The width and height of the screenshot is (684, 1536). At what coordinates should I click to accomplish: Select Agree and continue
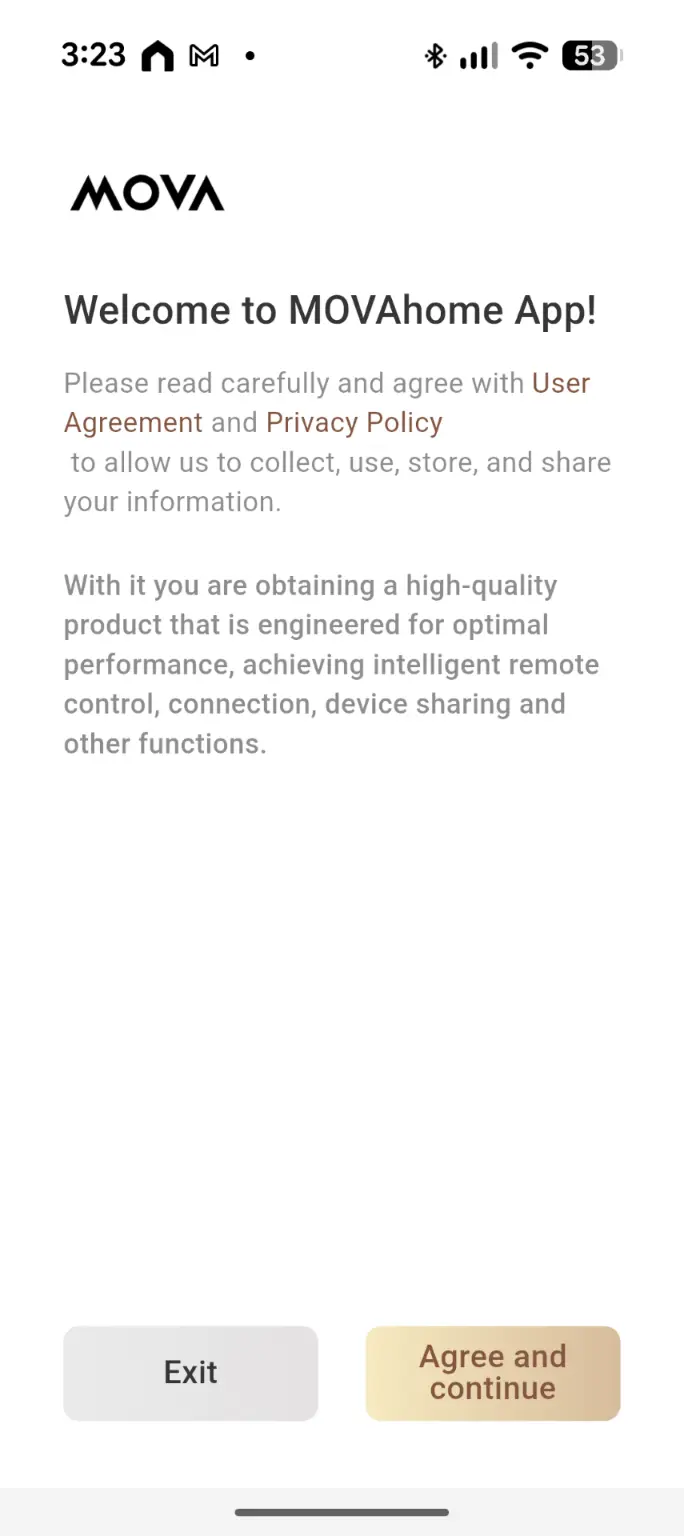coord(492,1372)
